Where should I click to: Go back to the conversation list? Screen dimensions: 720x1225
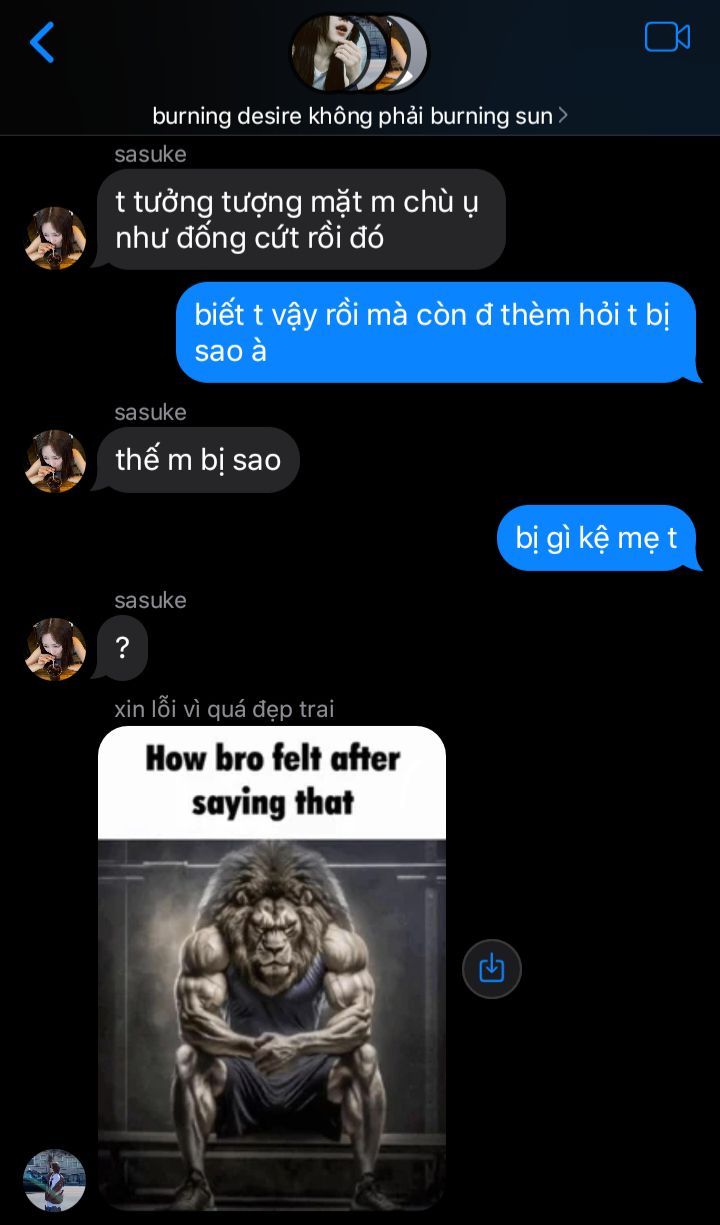coord(42,43)
